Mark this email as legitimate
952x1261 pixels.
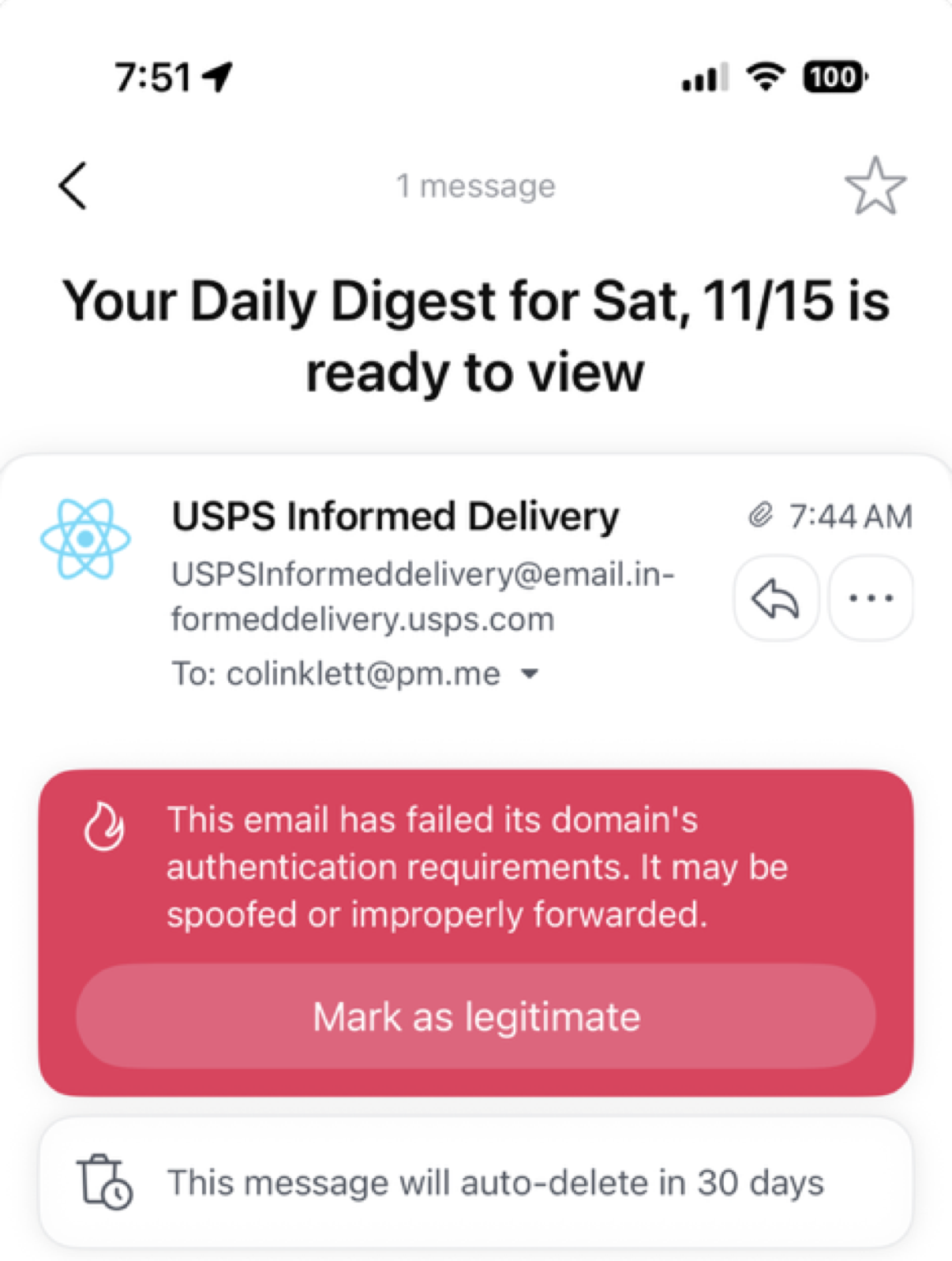[475, 1016]
